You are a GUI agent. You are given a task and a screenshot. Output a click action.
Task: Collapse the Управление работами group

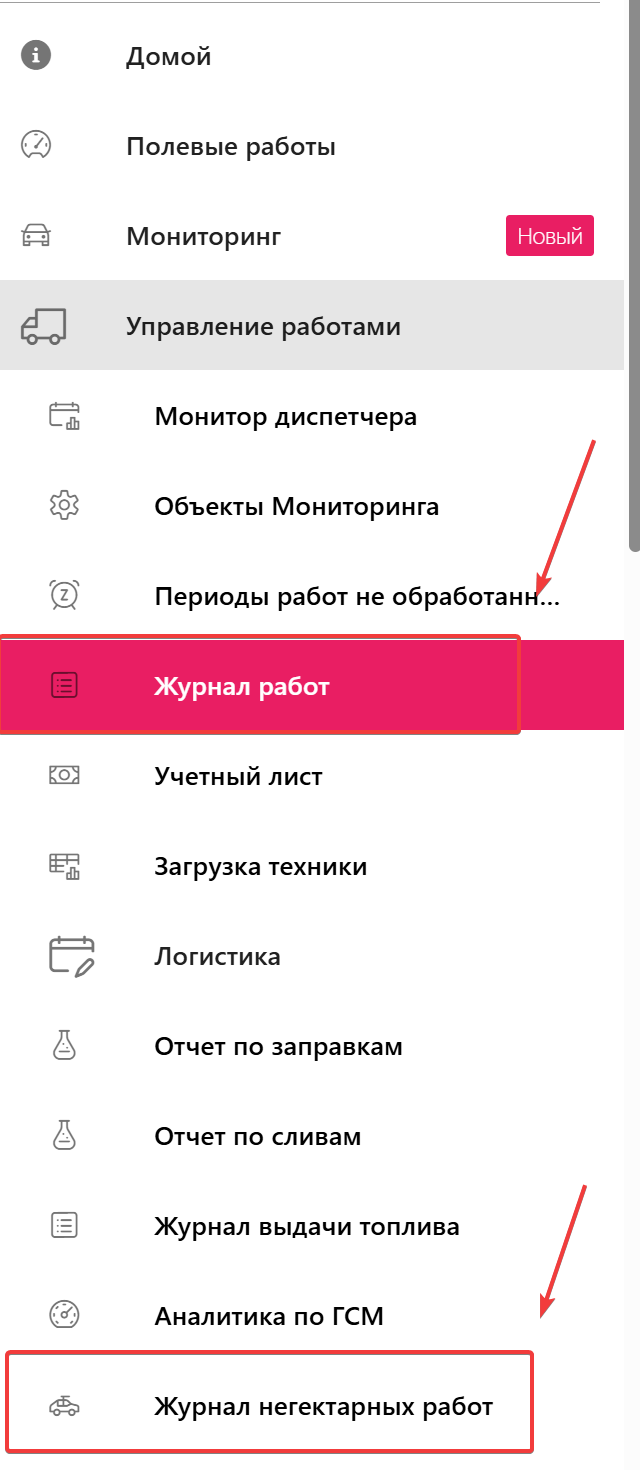[x=263, y=327]
